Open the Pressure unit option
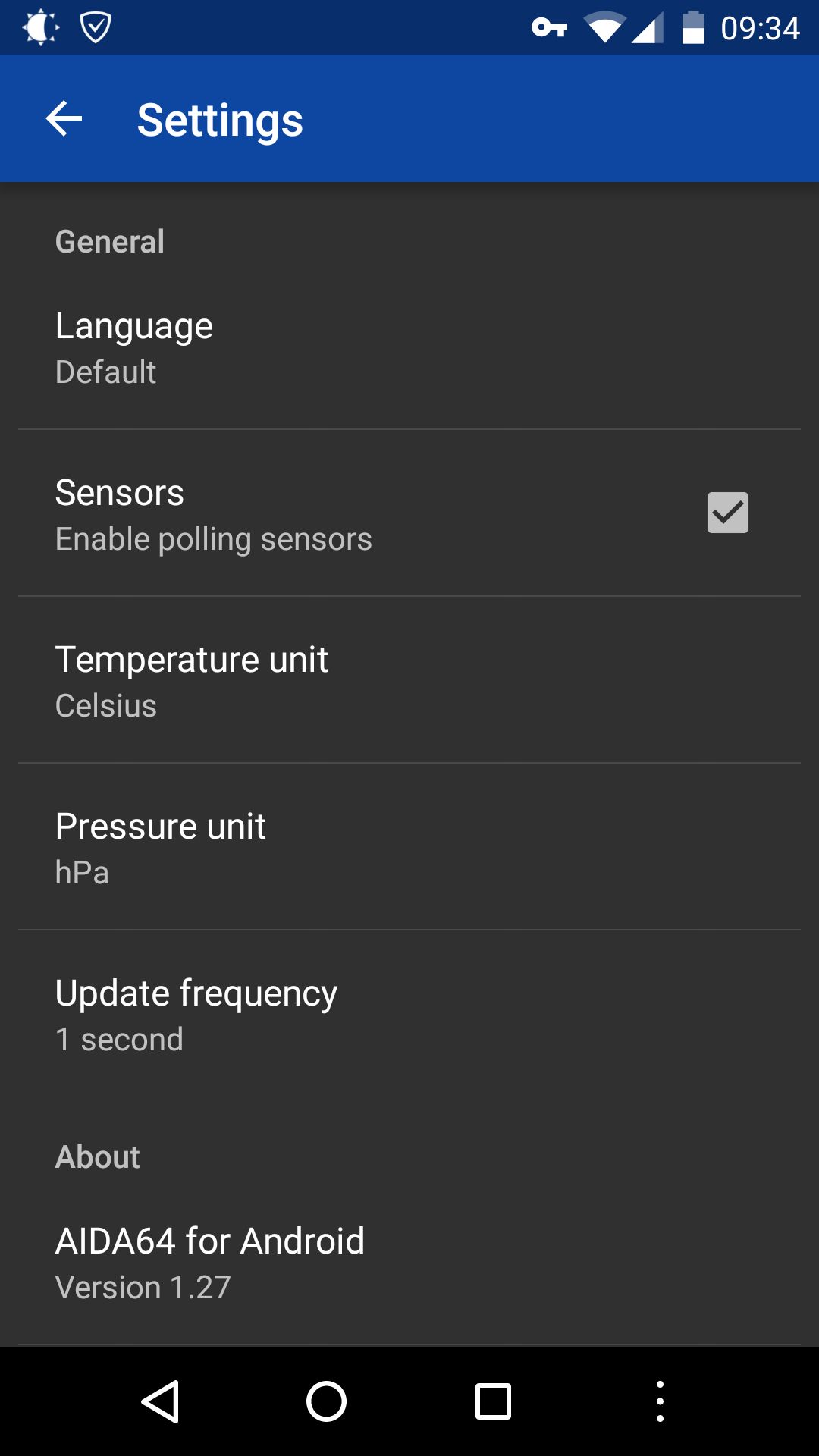This screenshot has height=1456, width=819. coord(409,847)
